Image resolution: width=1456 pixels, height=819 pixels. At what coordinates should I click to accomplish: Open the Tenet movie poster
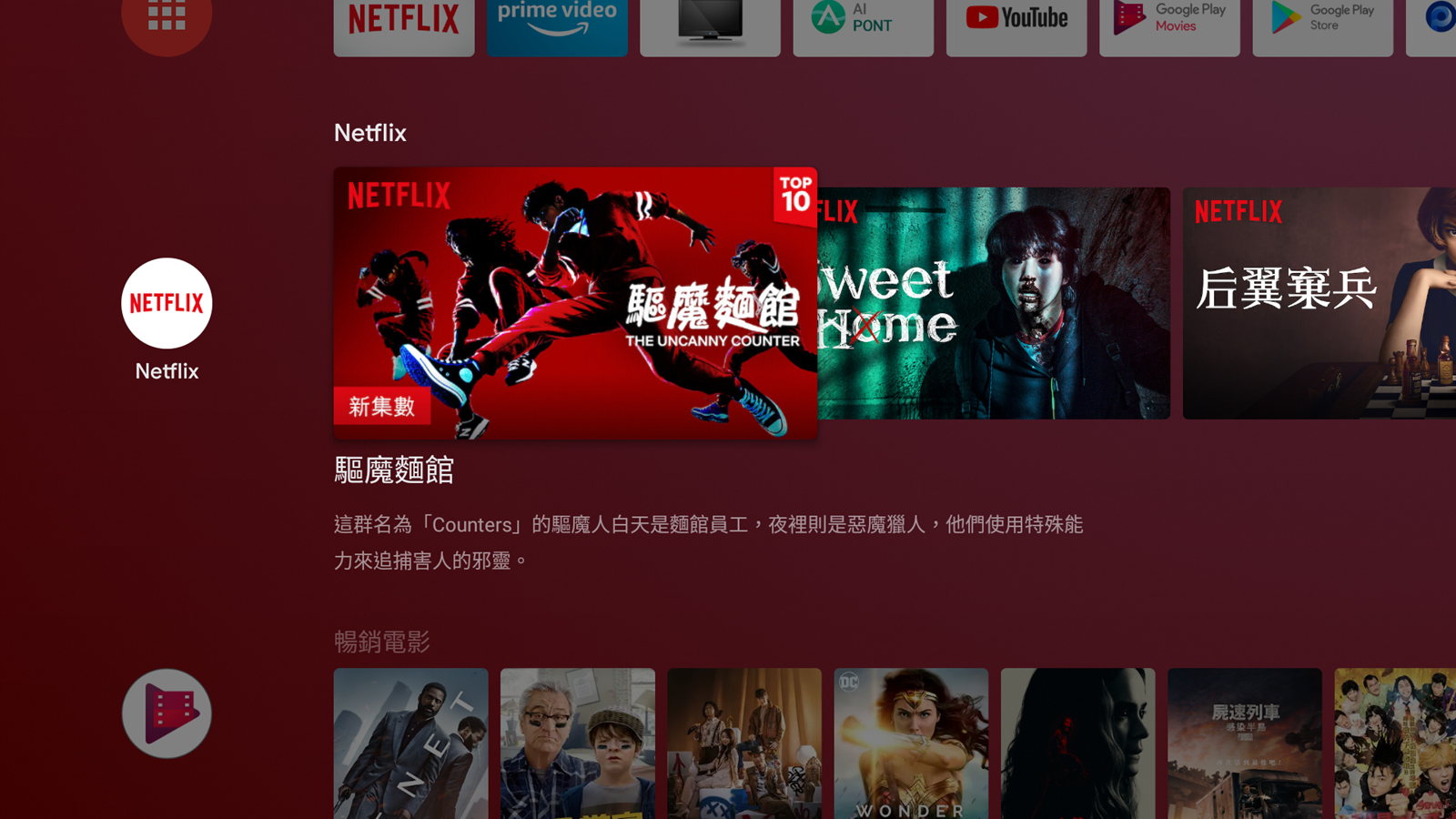[410, 743]
